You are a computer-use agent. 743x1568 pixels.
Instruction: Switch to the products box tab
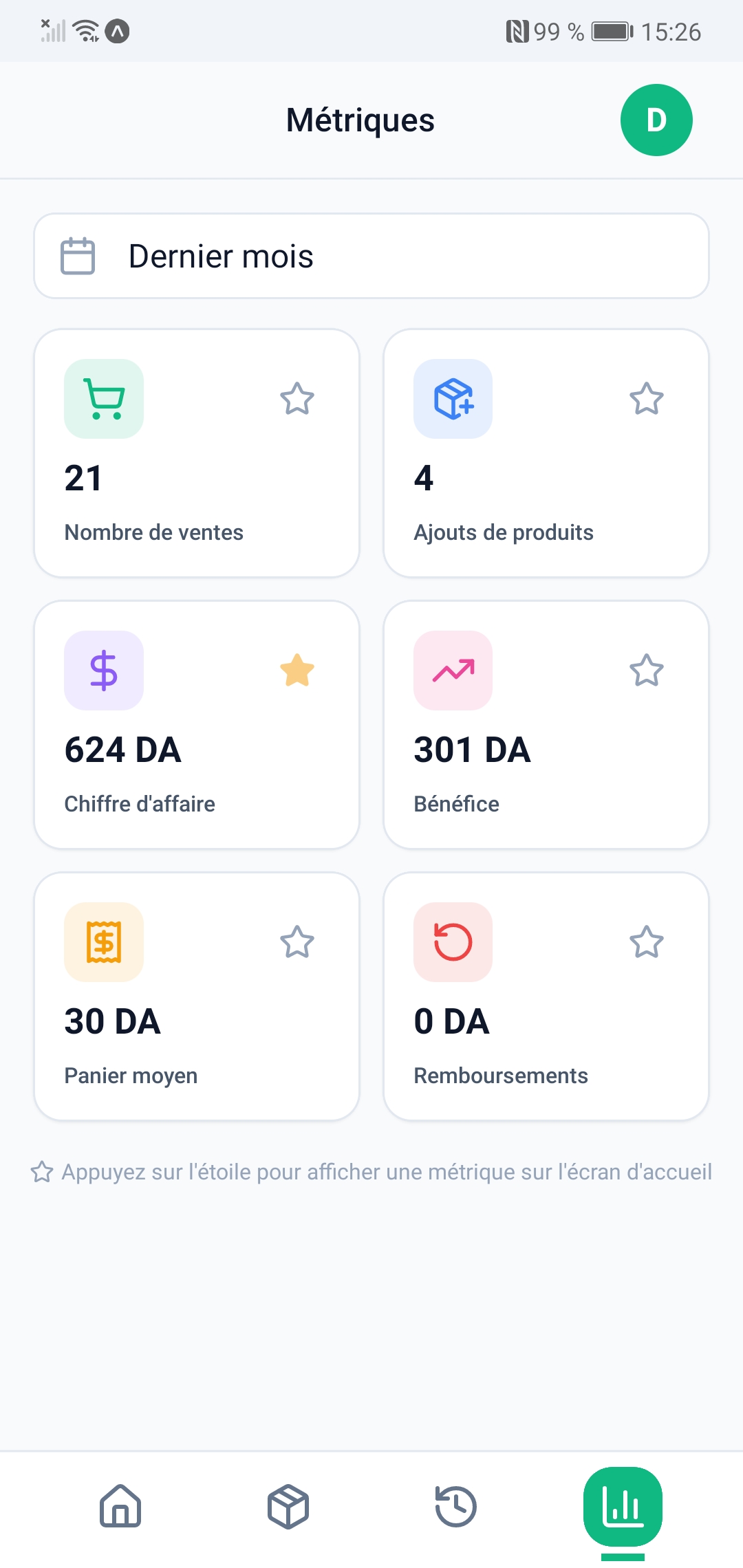(288, 1507)
